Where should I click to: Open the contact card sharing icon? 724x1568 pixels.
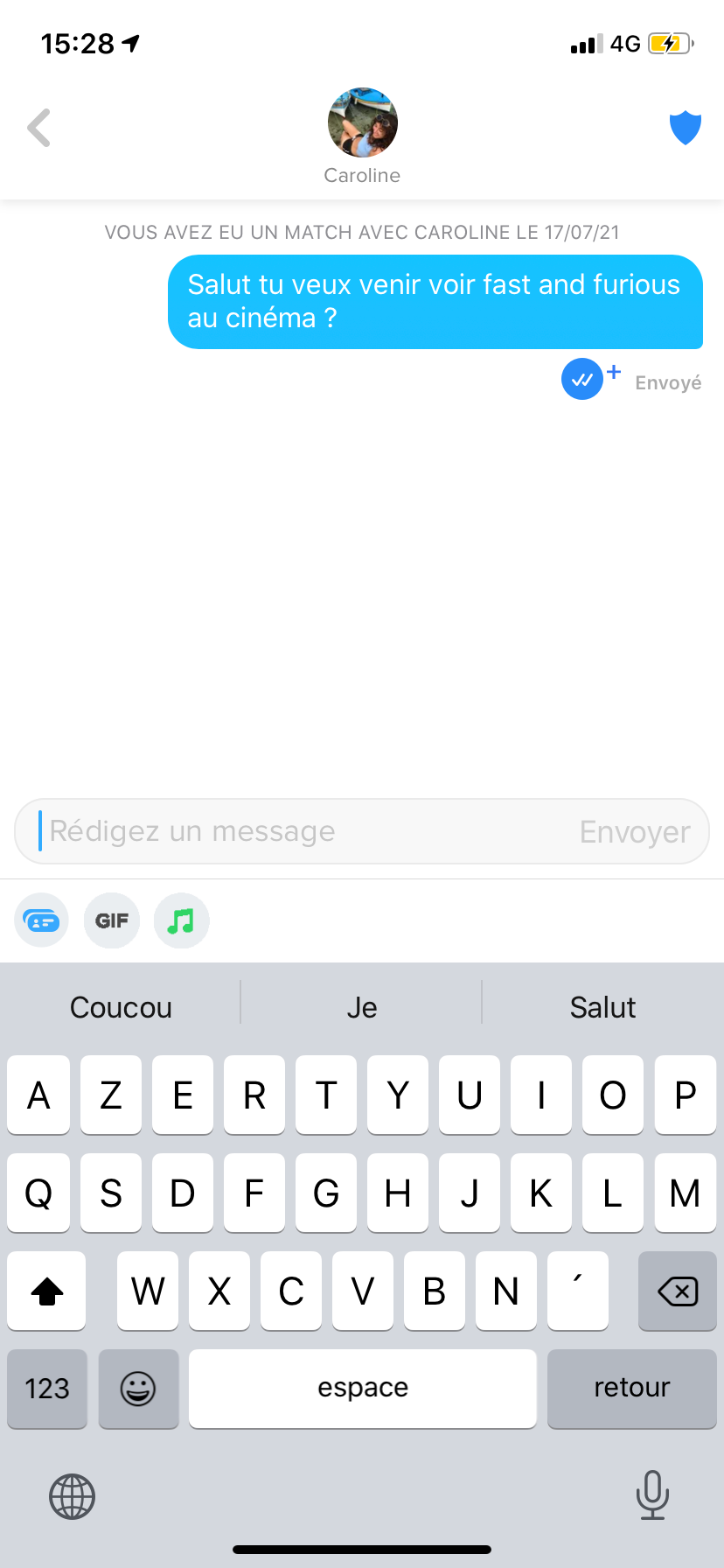[41, 920]
